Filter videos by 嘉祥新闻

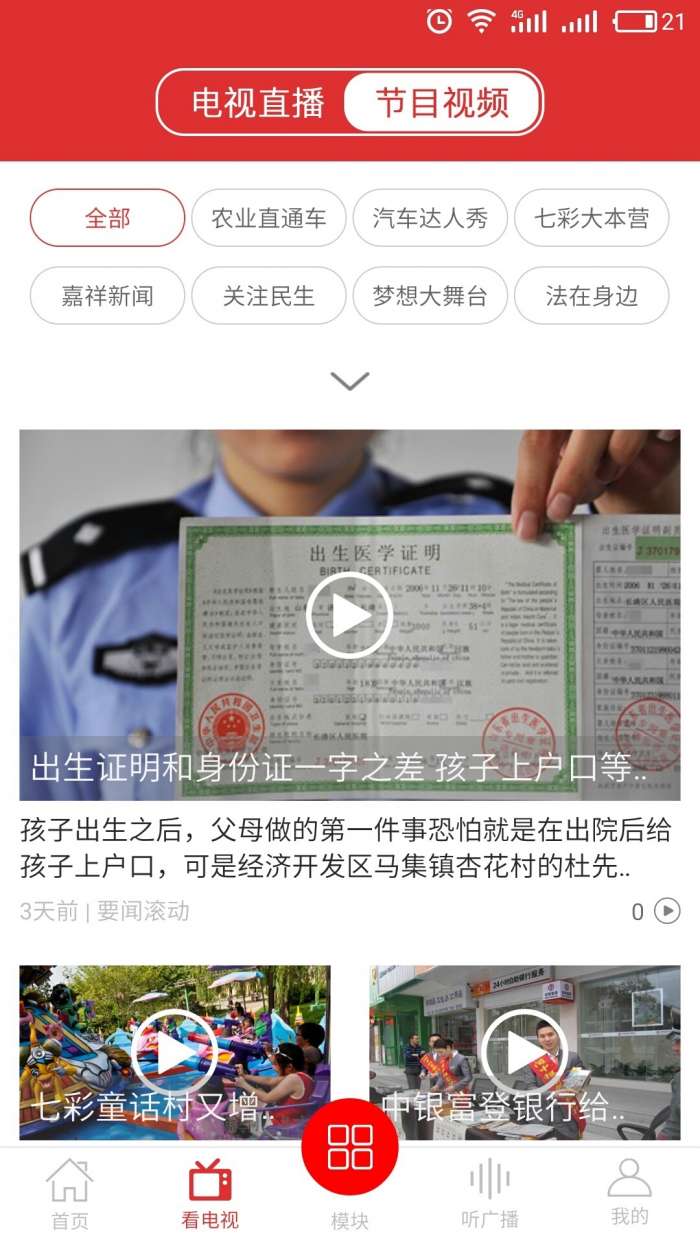point(108,296)
